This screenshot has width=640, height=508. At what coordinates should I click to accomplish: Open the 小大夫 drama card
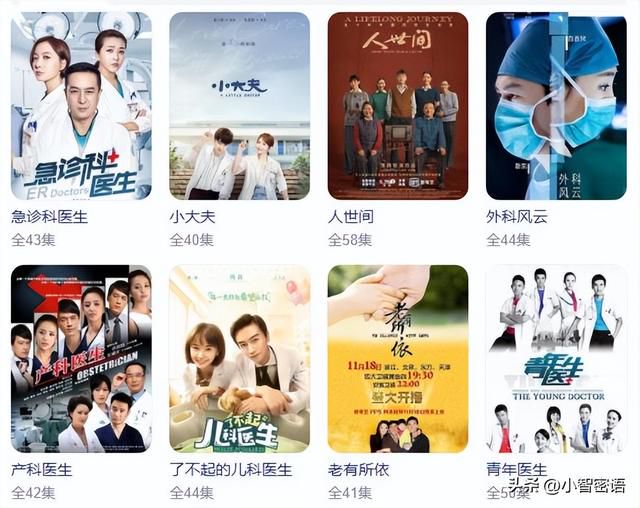239,106
